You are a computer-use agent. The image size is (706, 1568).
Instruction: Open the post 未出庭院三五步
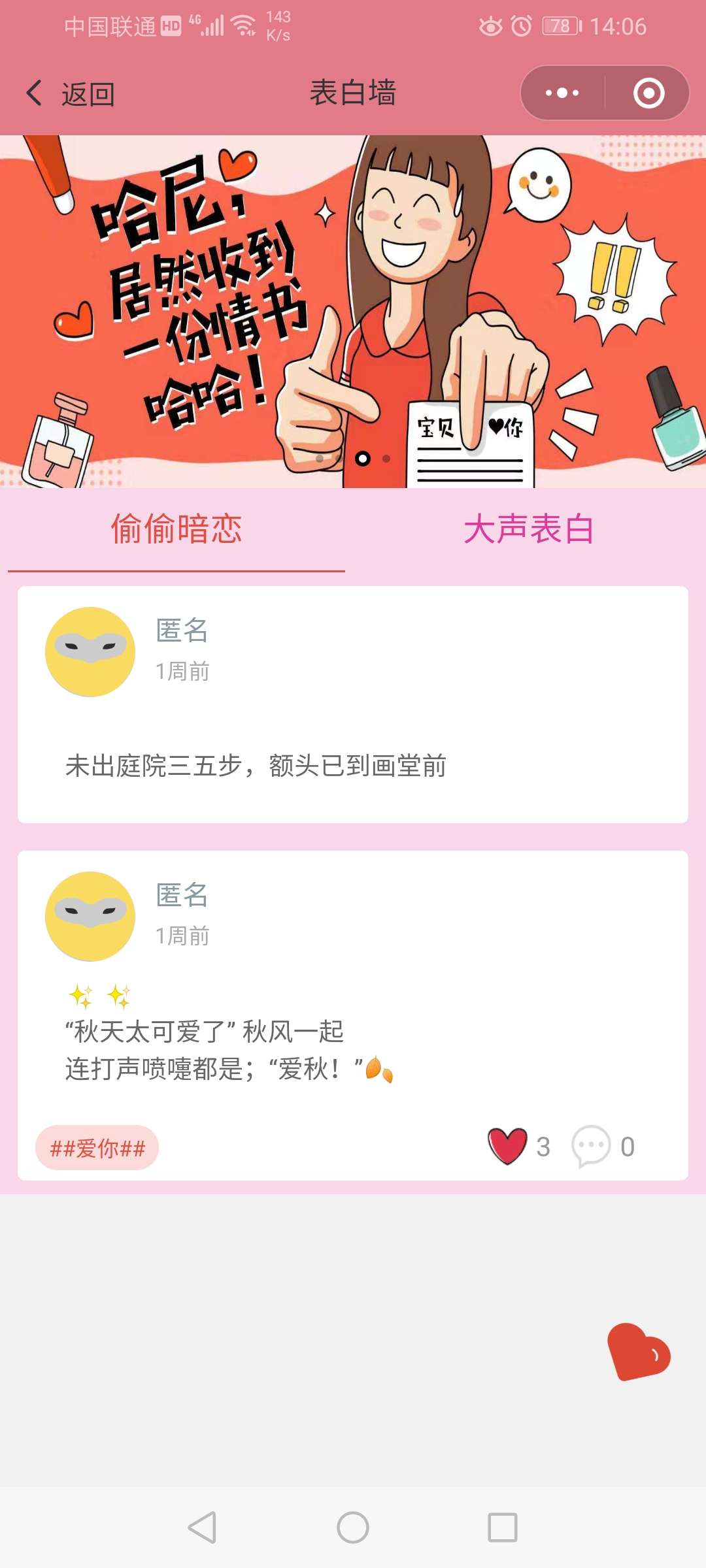pyautogui.click(x=256, y=766)
